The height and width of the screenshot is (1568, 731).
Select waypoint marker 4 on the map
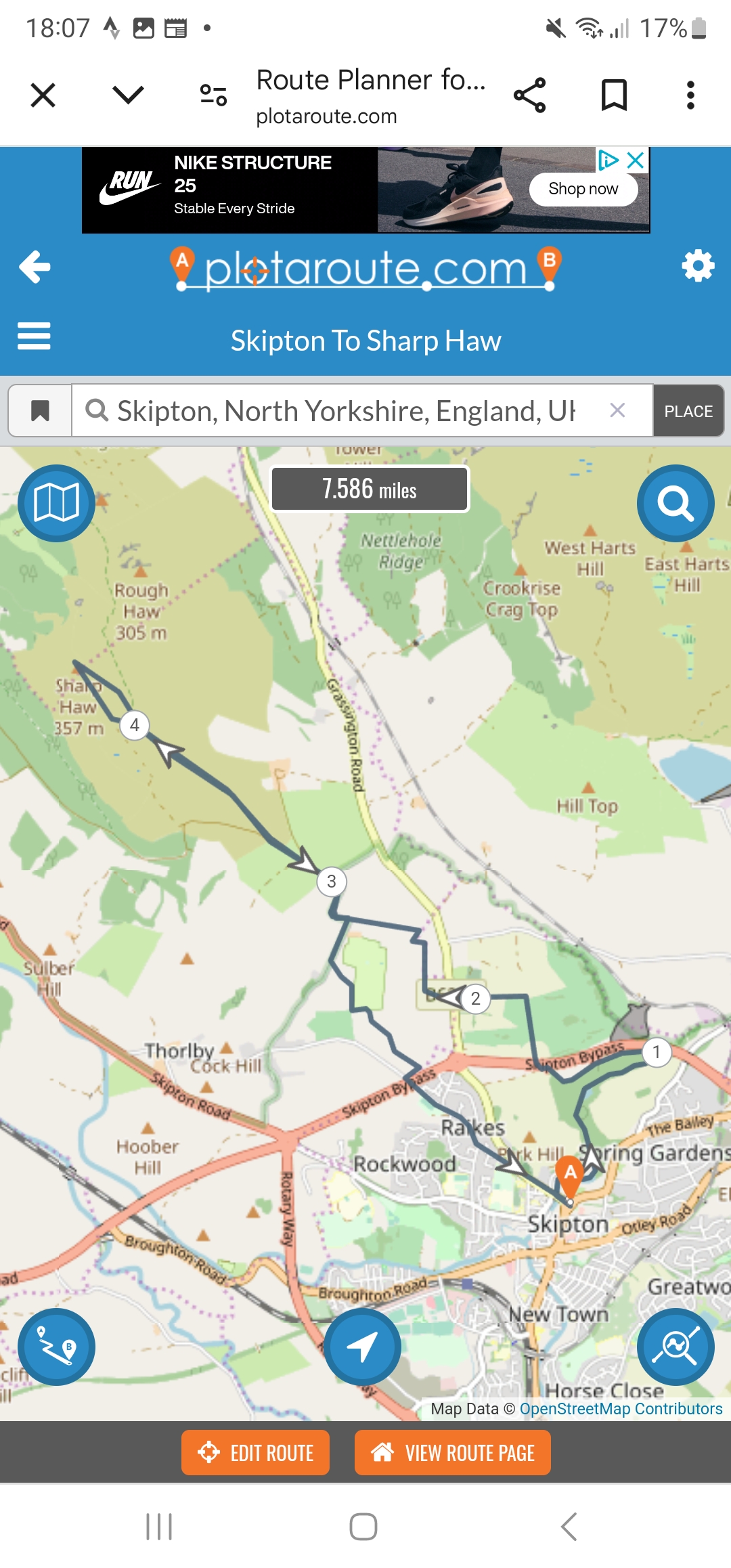tap(136, 724)
